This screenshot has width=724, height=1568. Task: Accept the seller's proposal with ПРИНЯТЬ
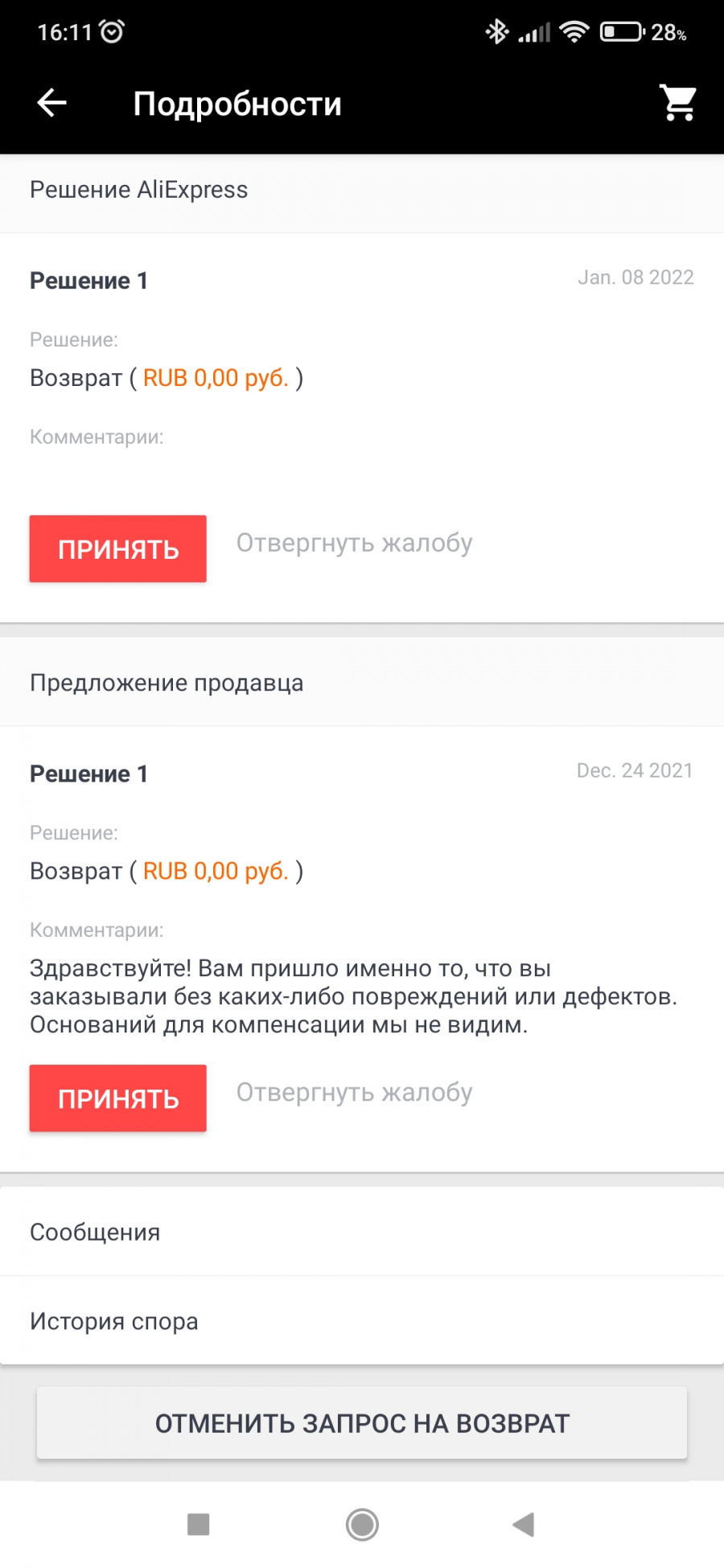coord(118,1098)
